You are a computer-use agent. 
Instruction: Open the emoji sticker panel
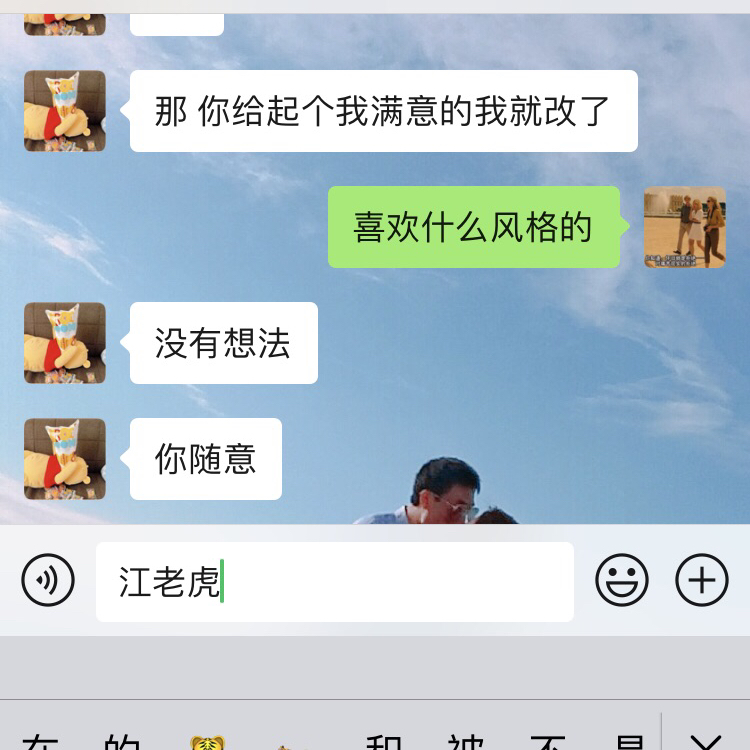point(622,580)
